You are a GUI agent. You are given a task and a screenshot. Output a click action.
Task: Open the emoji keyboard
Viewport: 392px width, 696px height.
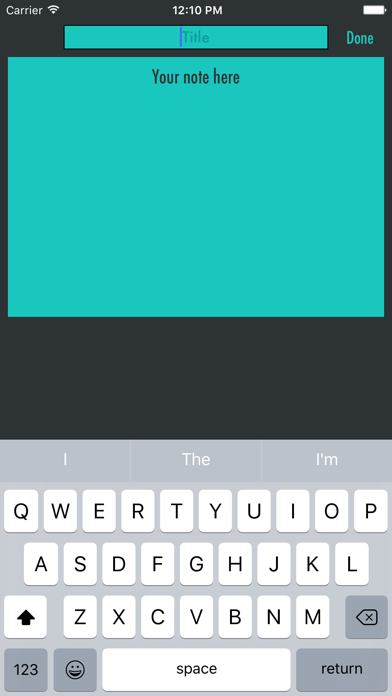pyautogui.click(x=75, y=669)
